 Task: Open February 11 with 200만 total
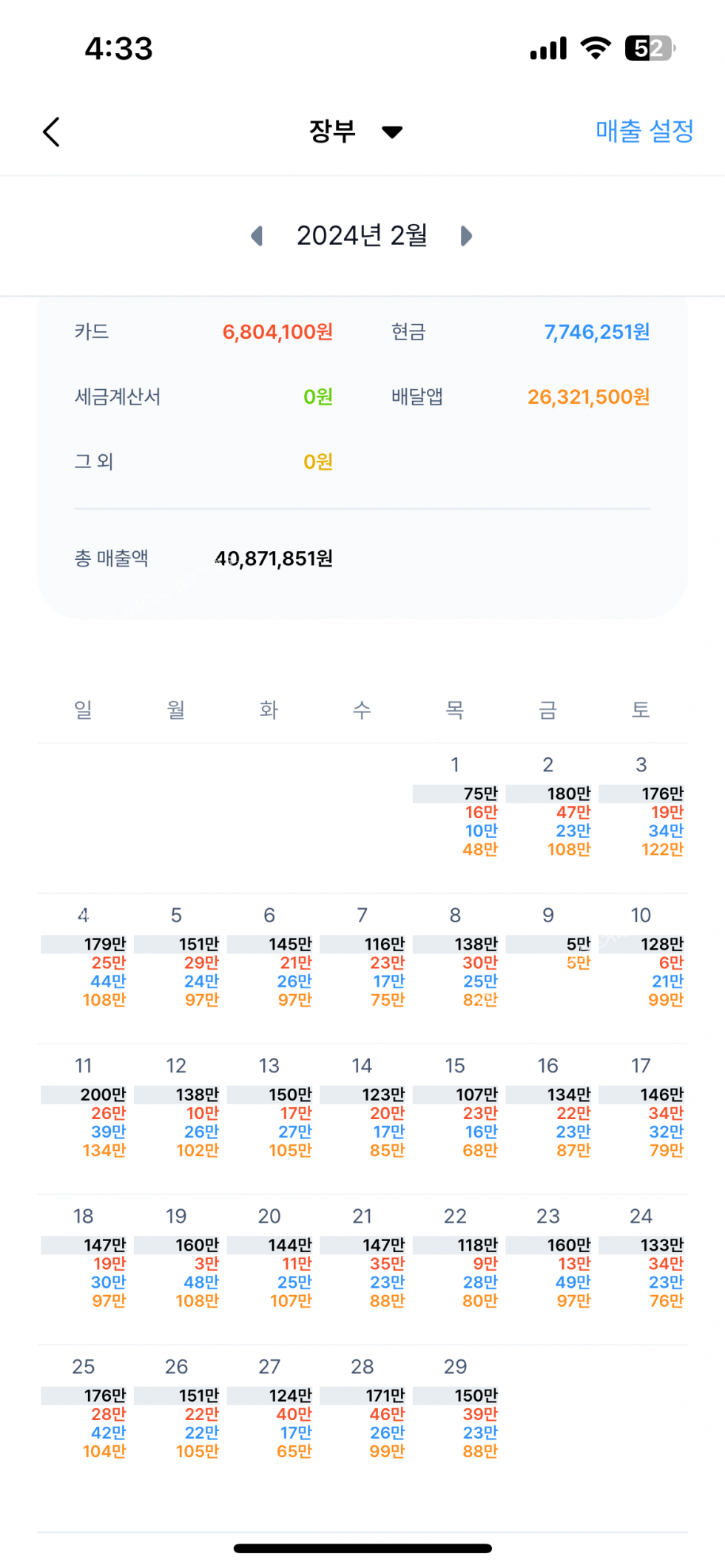pos(84,1111)
